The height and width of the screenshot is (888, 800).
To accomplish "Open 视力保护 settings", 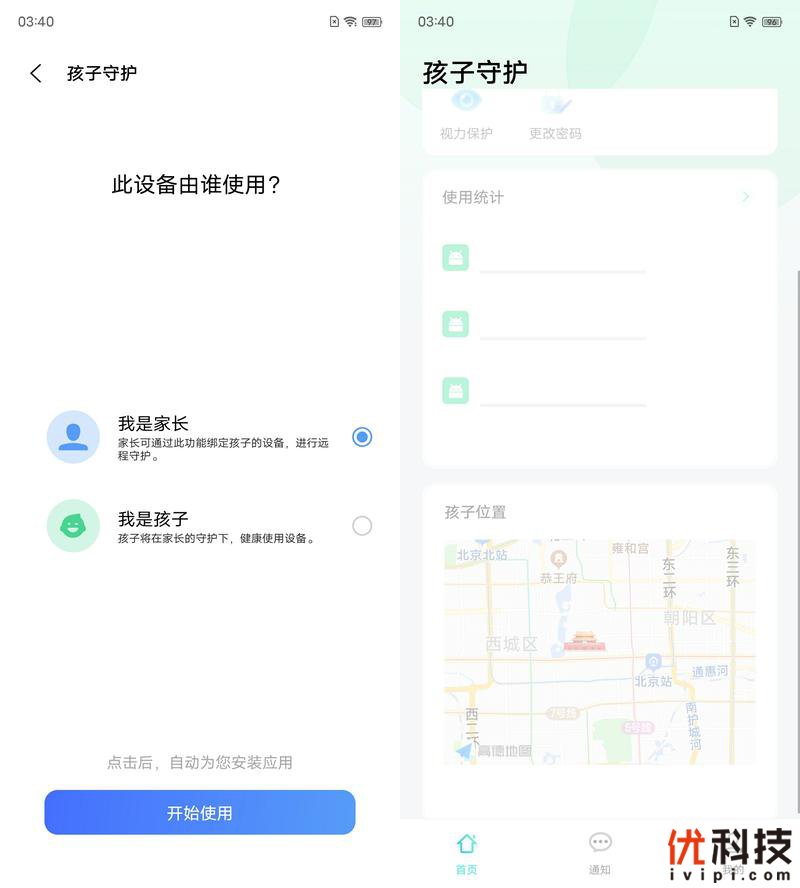I will (466, 116).
